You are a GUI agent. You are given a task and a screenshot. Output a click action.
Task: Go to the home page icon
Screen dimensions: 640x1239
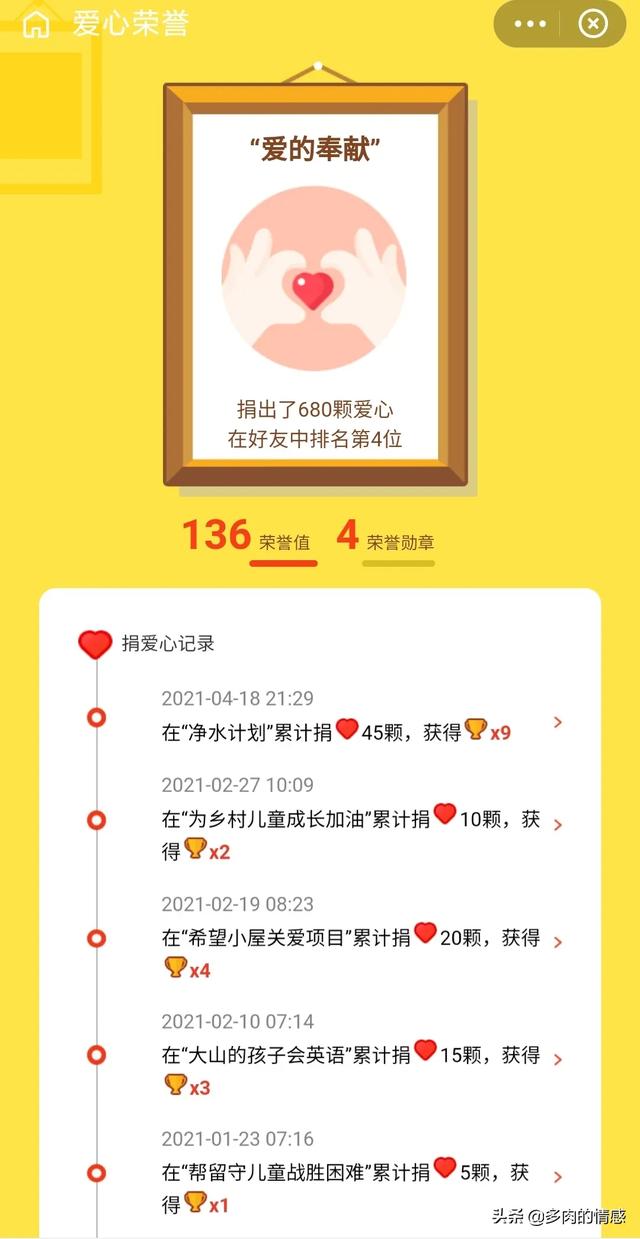tap(36, 24)
